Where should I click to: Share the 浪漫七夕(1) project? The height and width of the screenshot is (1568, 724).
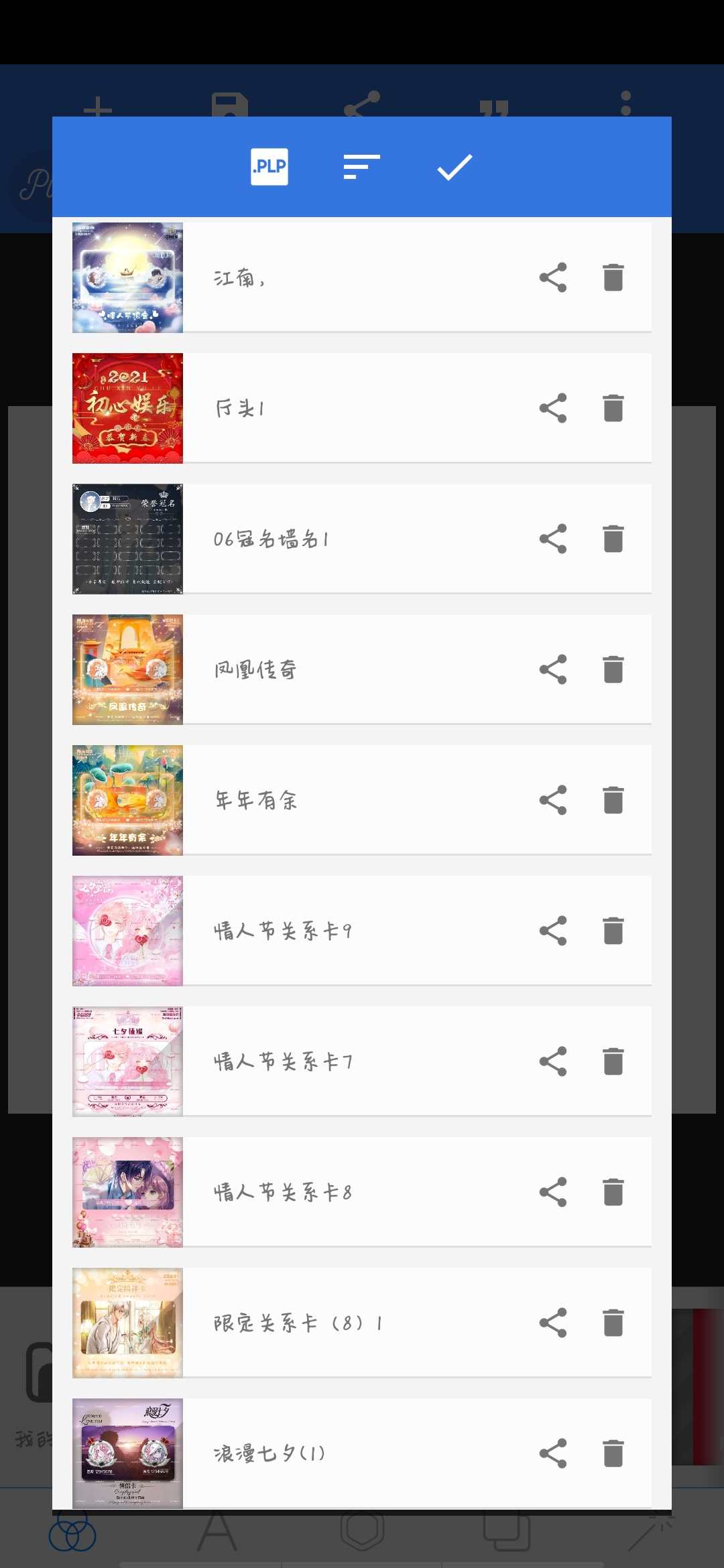pos(553,1453)
